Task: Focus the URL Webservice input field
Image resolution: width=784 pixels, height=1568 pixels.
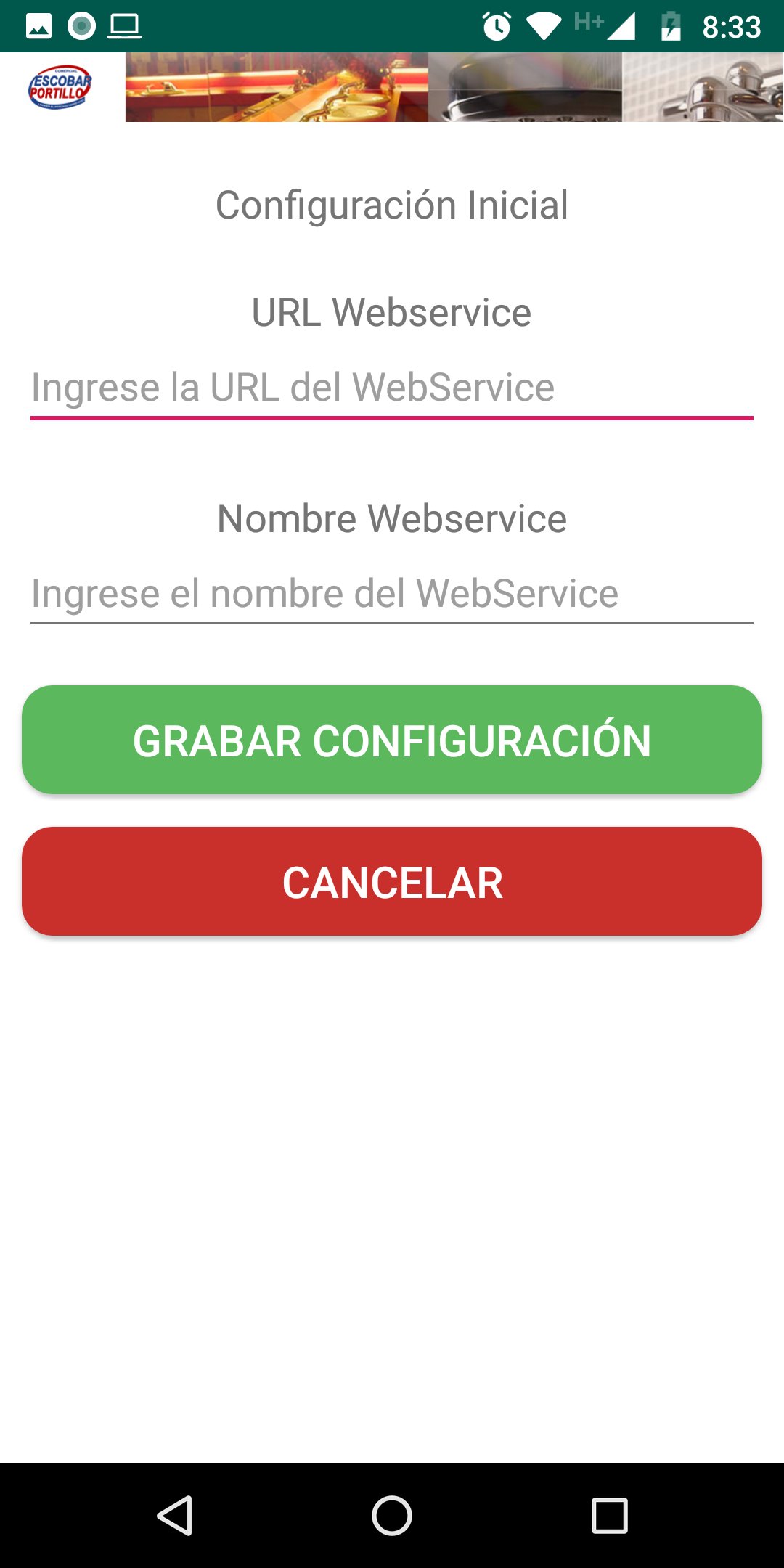Action: coord(392,388)
